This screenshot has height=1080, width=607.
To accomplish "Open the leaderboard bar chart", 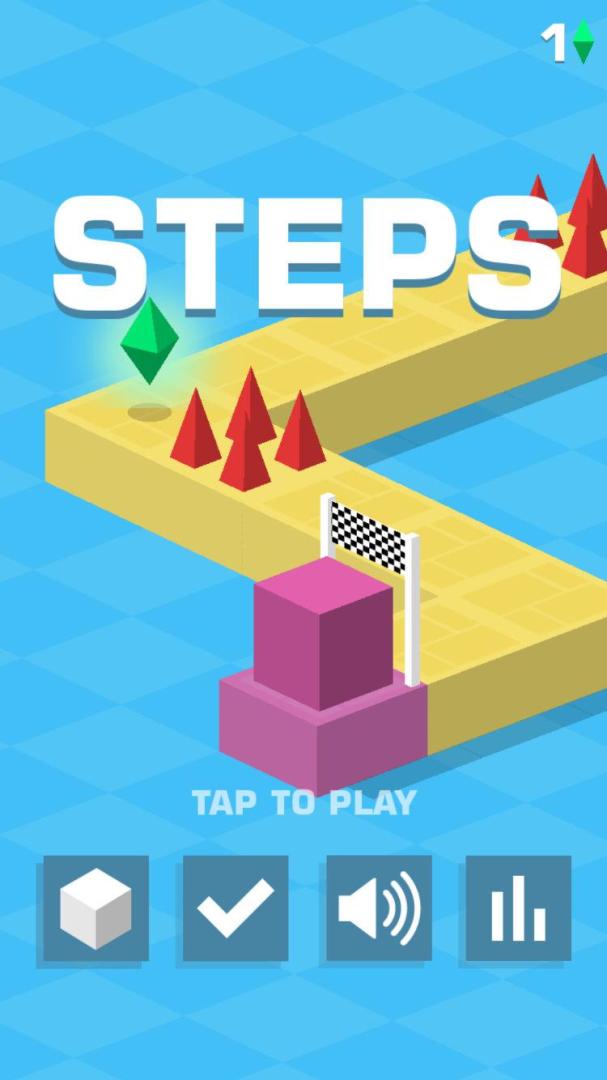I will pyautogui.click(x=518, y=908).
